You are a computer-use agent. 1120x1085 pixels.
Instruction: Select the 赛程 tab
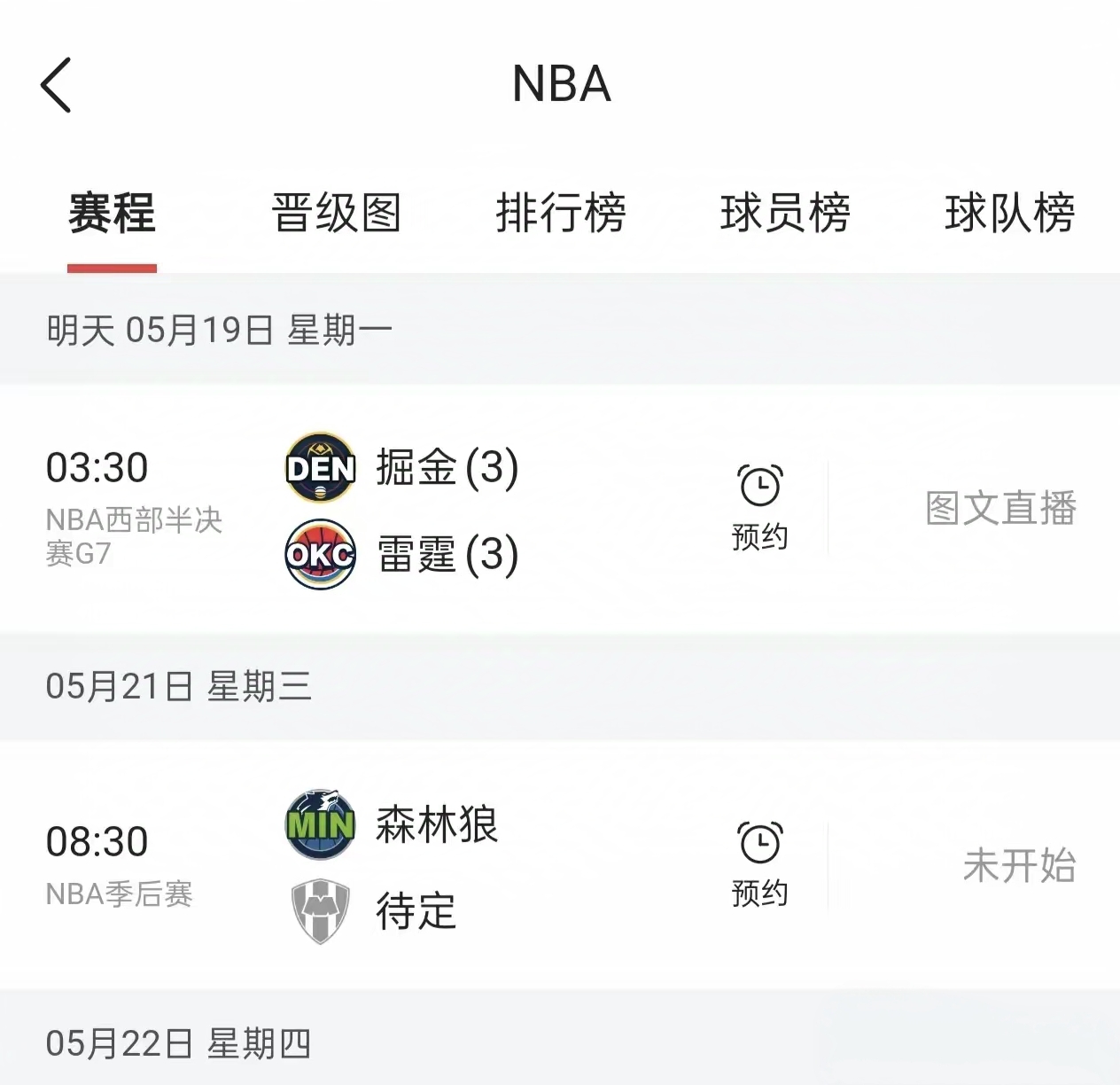113,214
